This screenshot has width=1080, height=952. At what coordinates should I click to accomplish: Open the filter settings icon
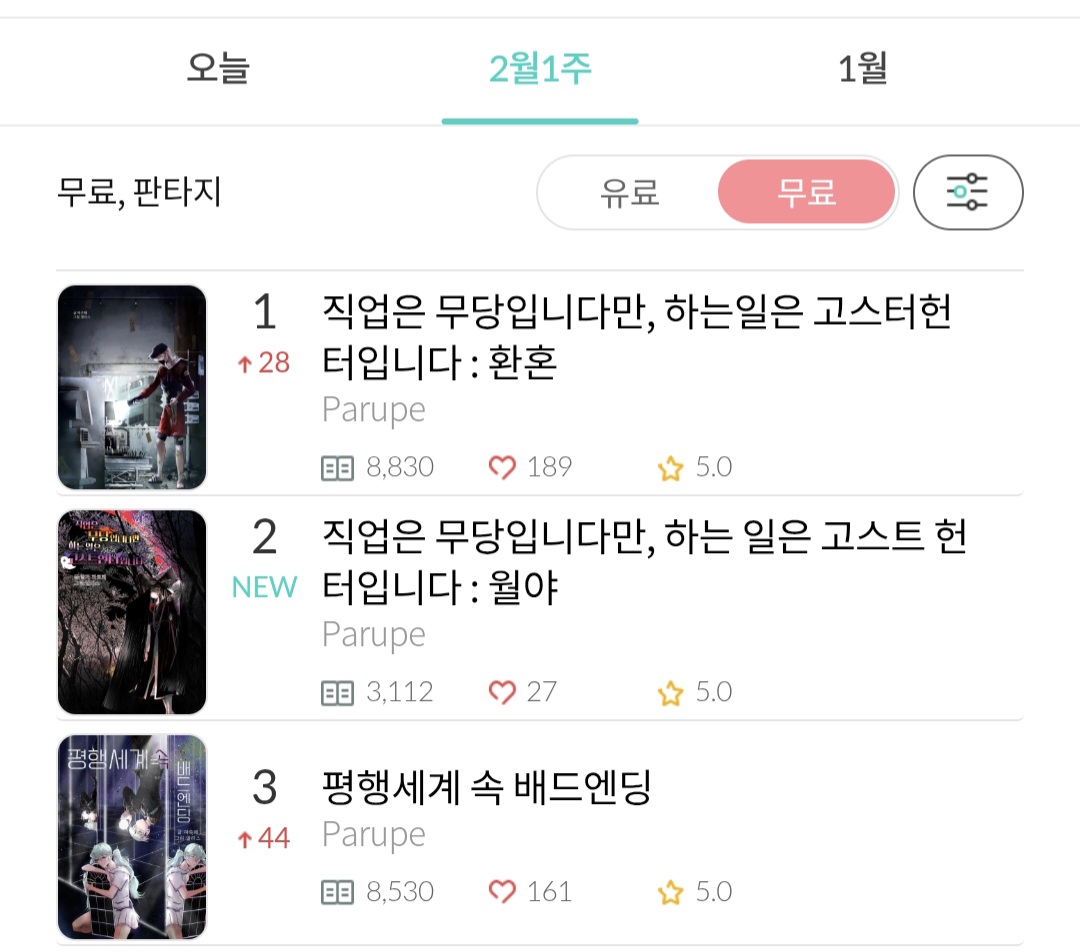pyautogui.click(x=967, y=191)
